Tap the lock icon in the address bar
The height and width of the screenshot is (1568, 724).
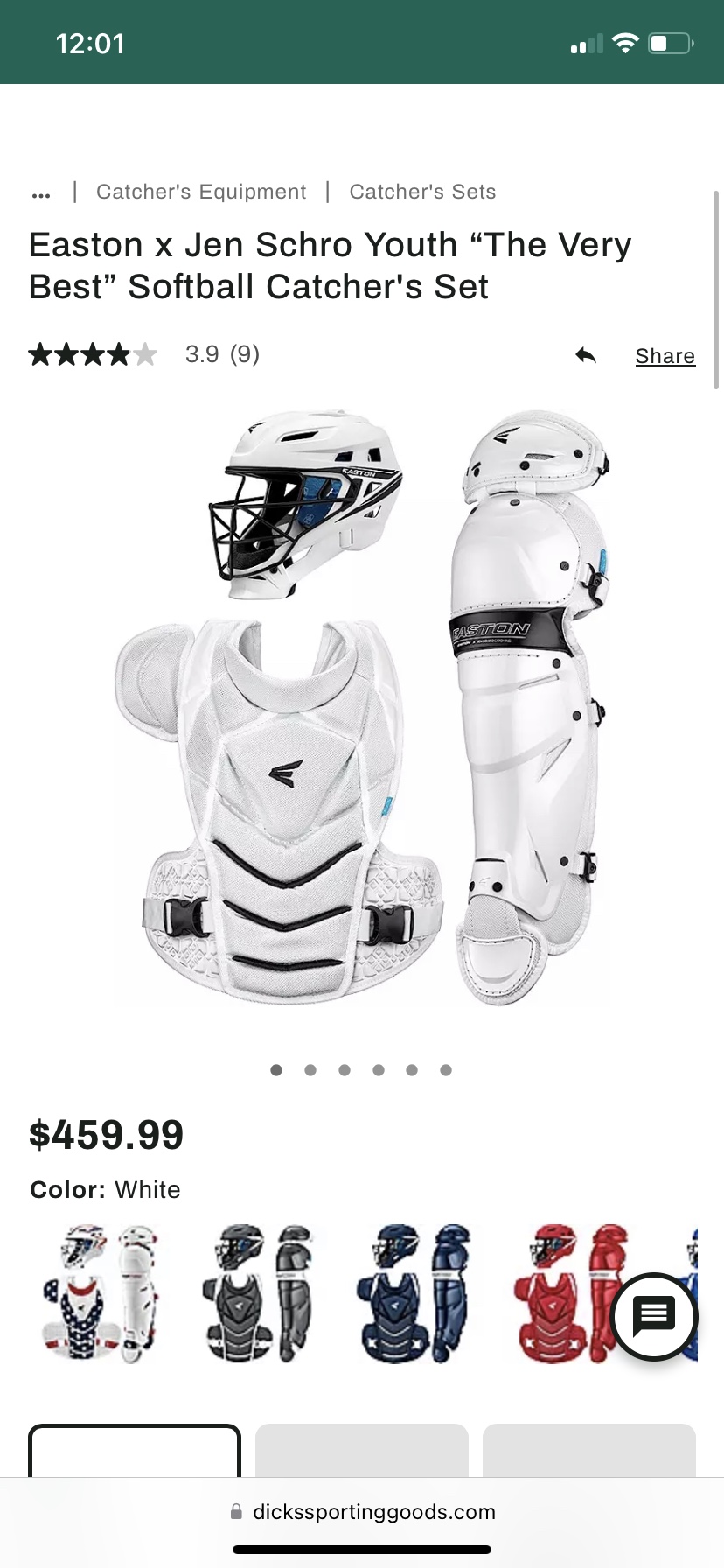234,1511
